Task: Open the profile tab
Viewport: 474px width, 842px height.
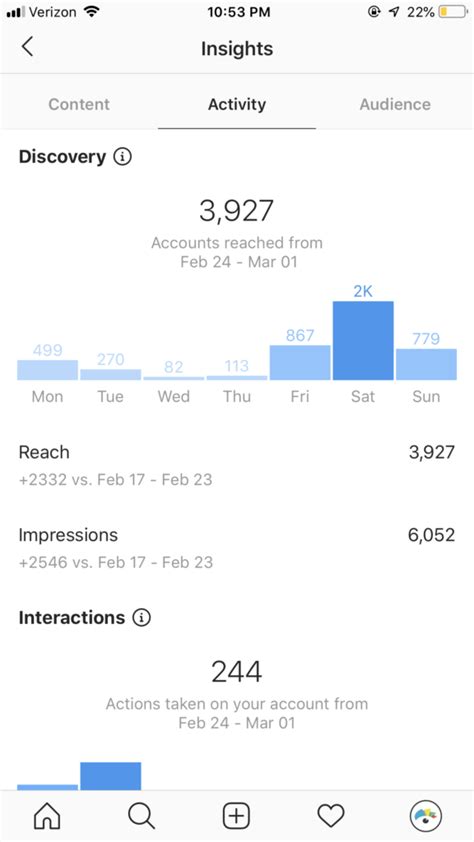Action: tap(426, 816)
